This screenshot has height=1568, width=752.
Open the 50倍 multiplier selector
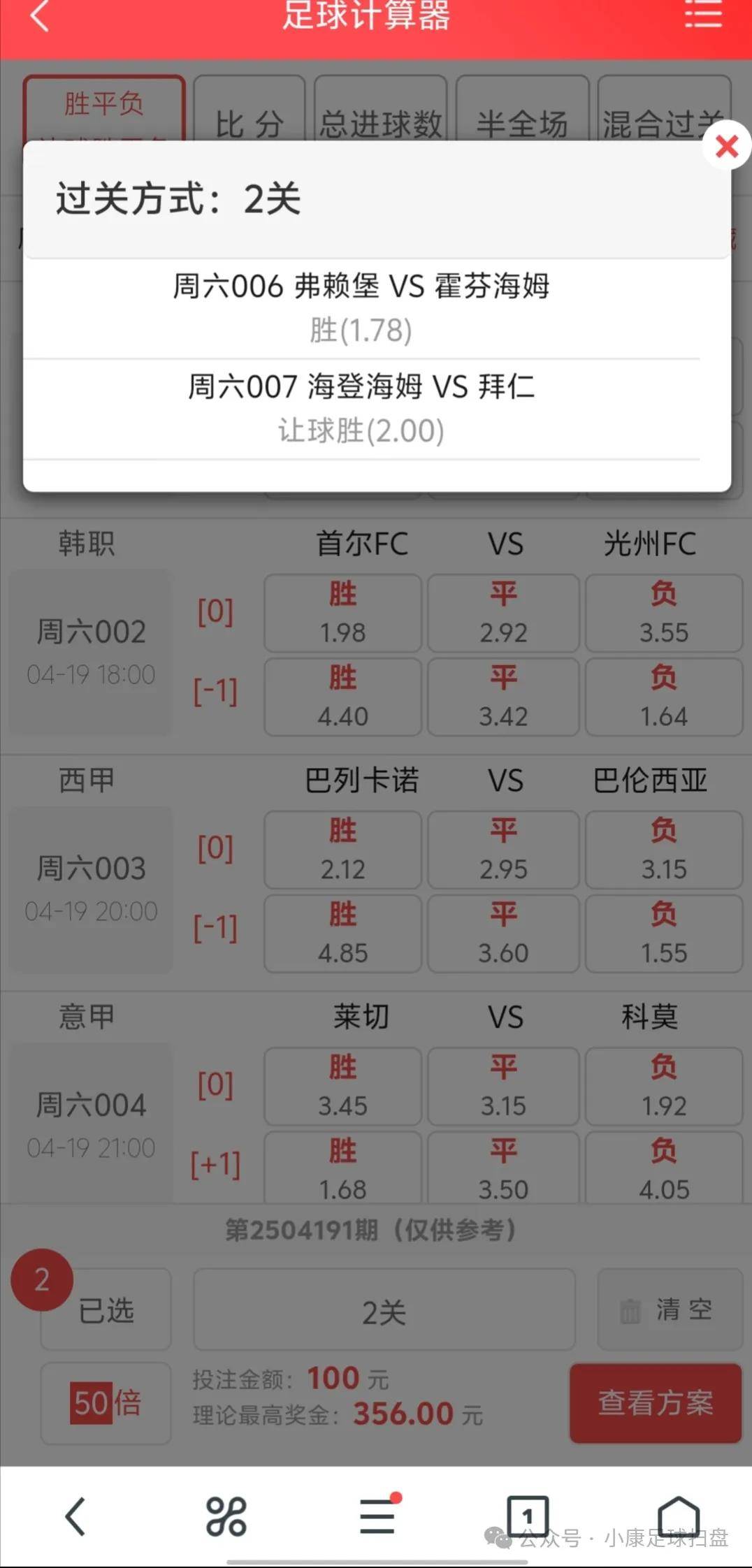click(x=105, y=1404)
